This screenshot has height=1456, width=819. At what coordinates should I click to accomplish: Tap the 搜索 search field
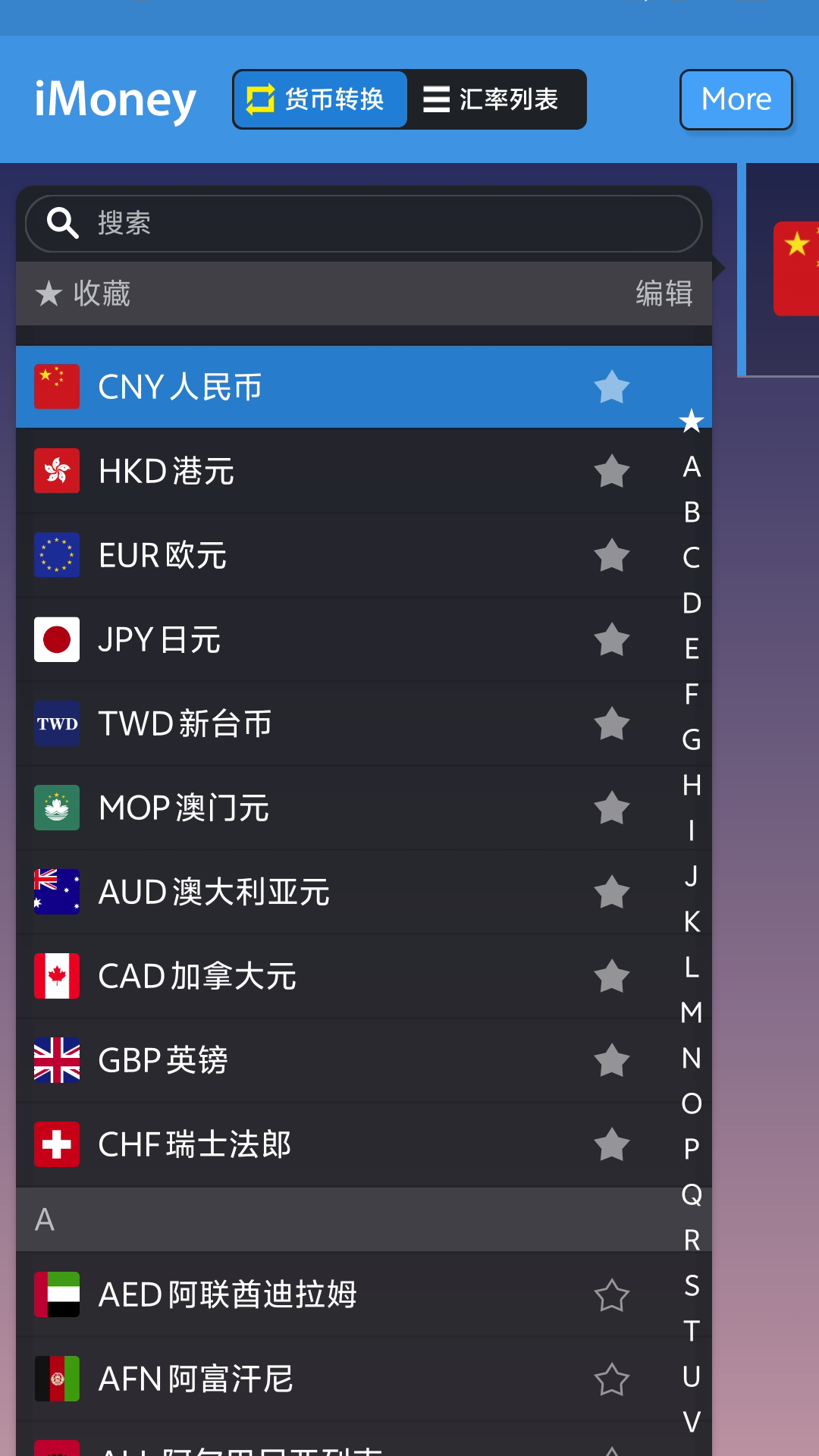364,224
